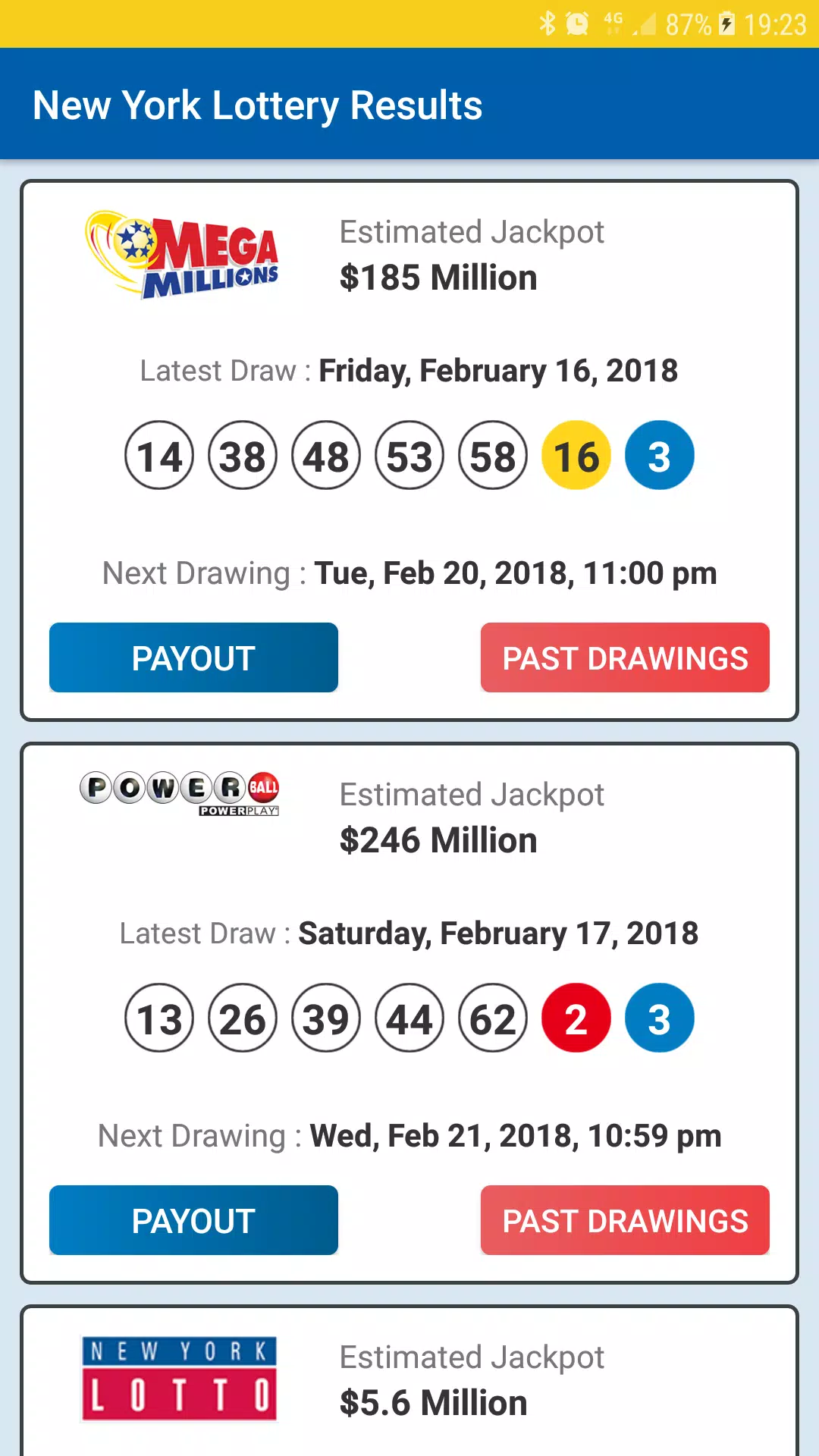This screenshot has width=819, height=1456.
Task: Select the New York Lottery Results title bar
Action: (258, 105)
